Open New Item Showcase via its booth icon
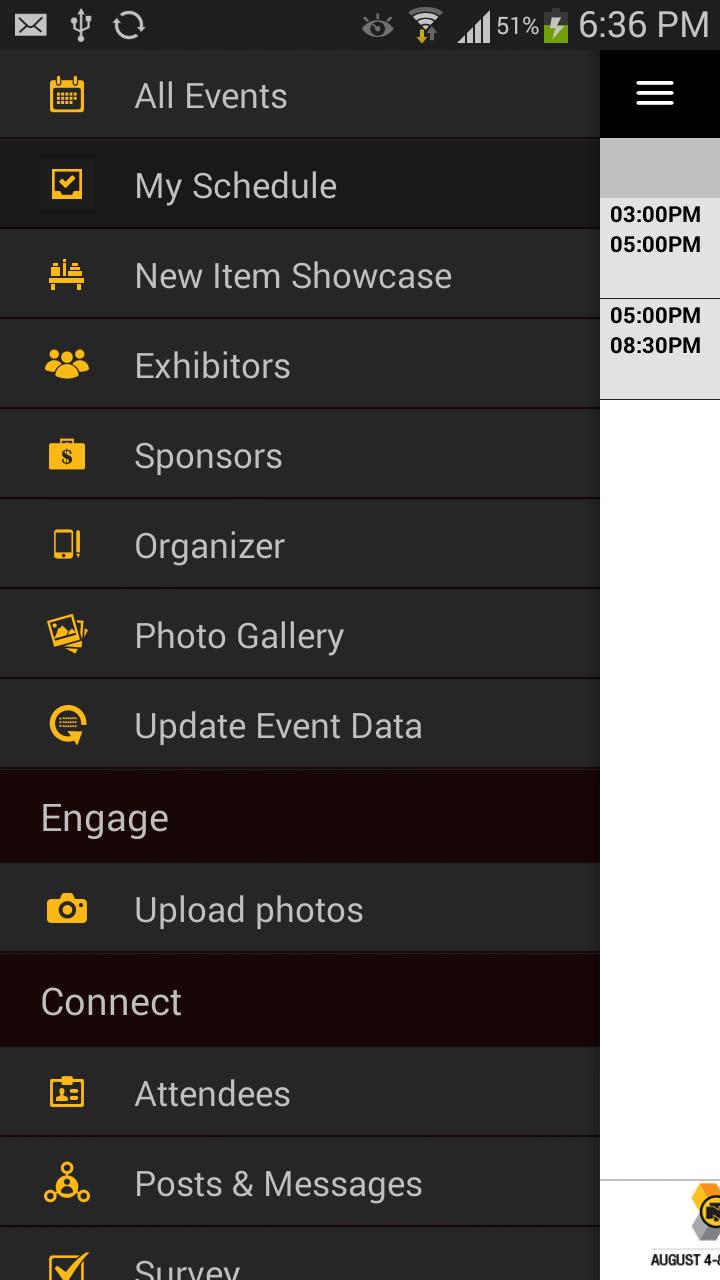This screenshot has width=720, height=1280. click(66, 274)
